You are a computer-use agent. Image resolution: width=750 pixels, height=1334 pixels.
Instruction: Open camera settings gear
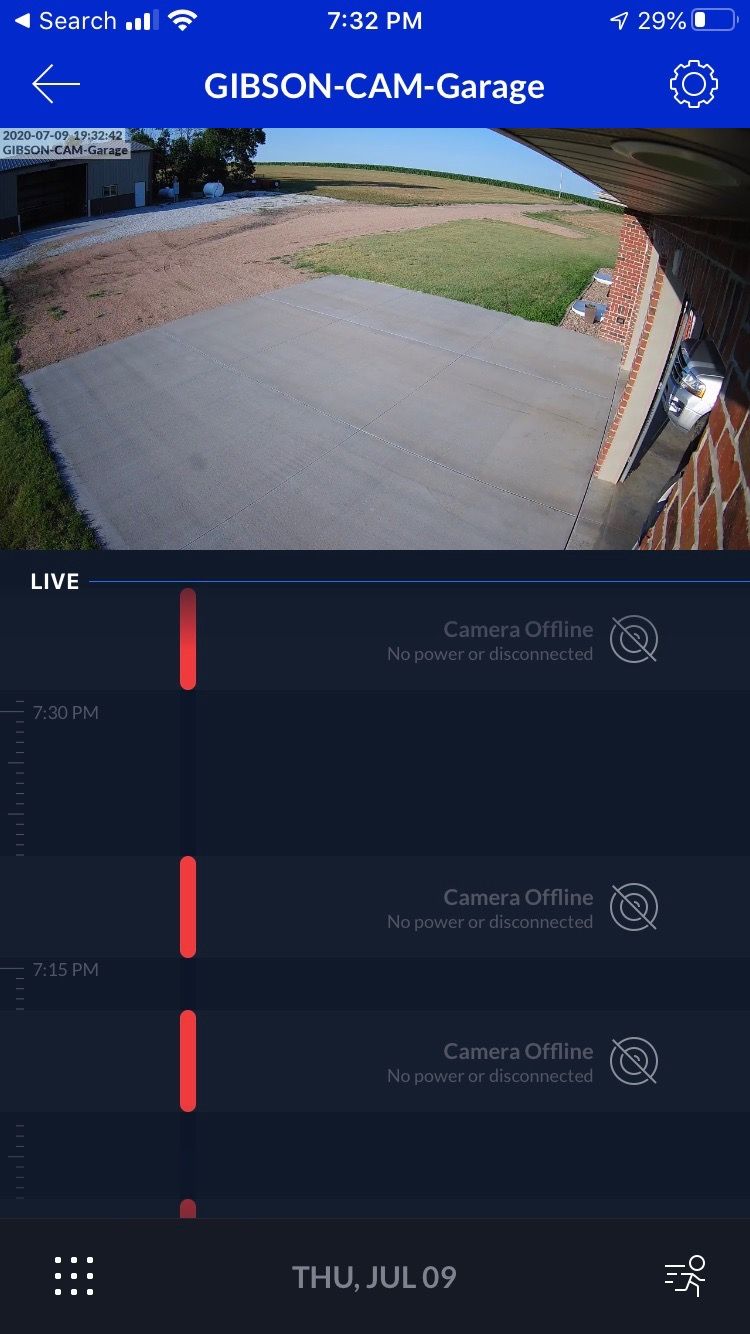693,85
